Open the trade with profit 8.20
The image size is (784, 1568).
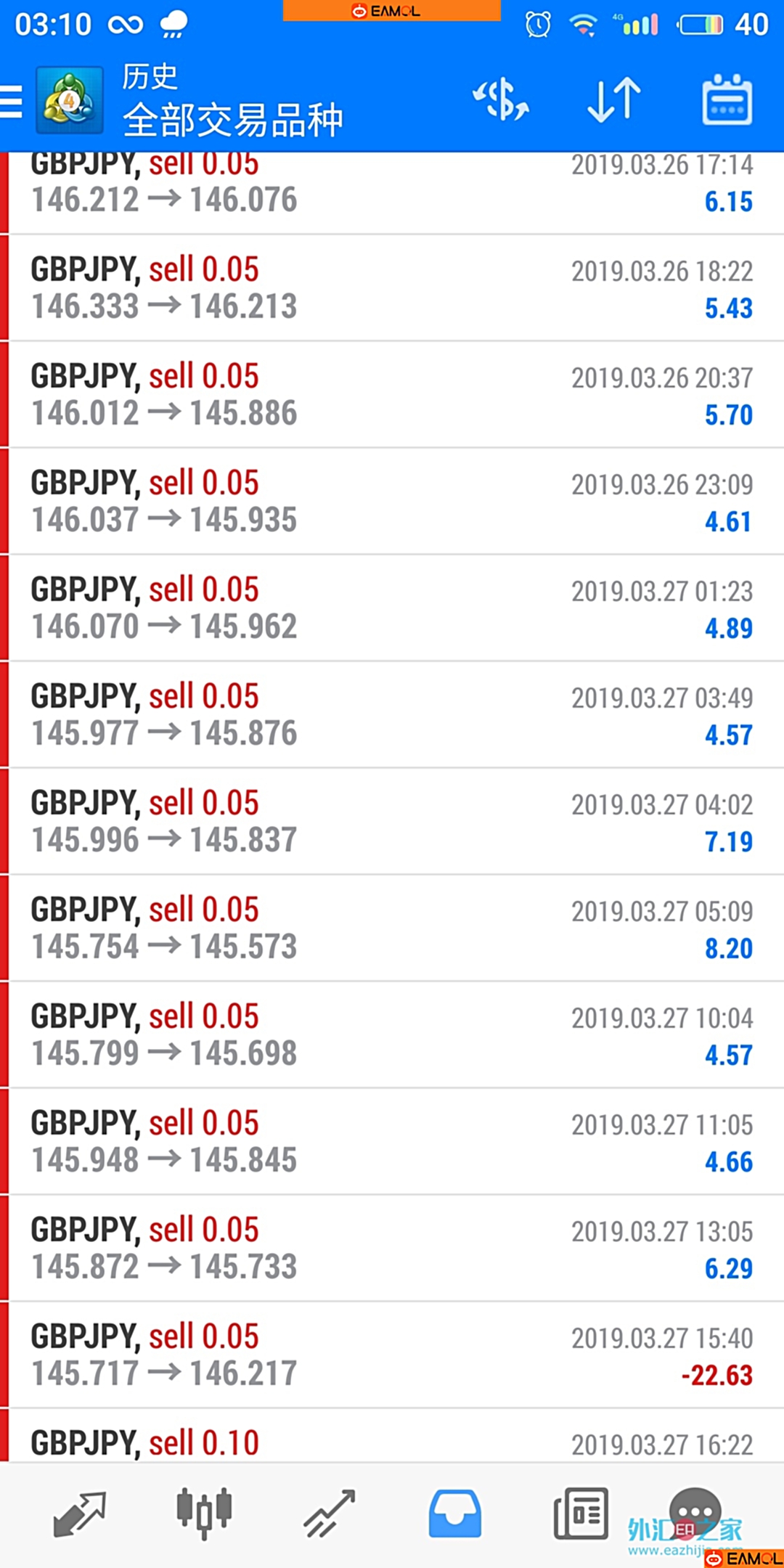[x=392, y=928]
